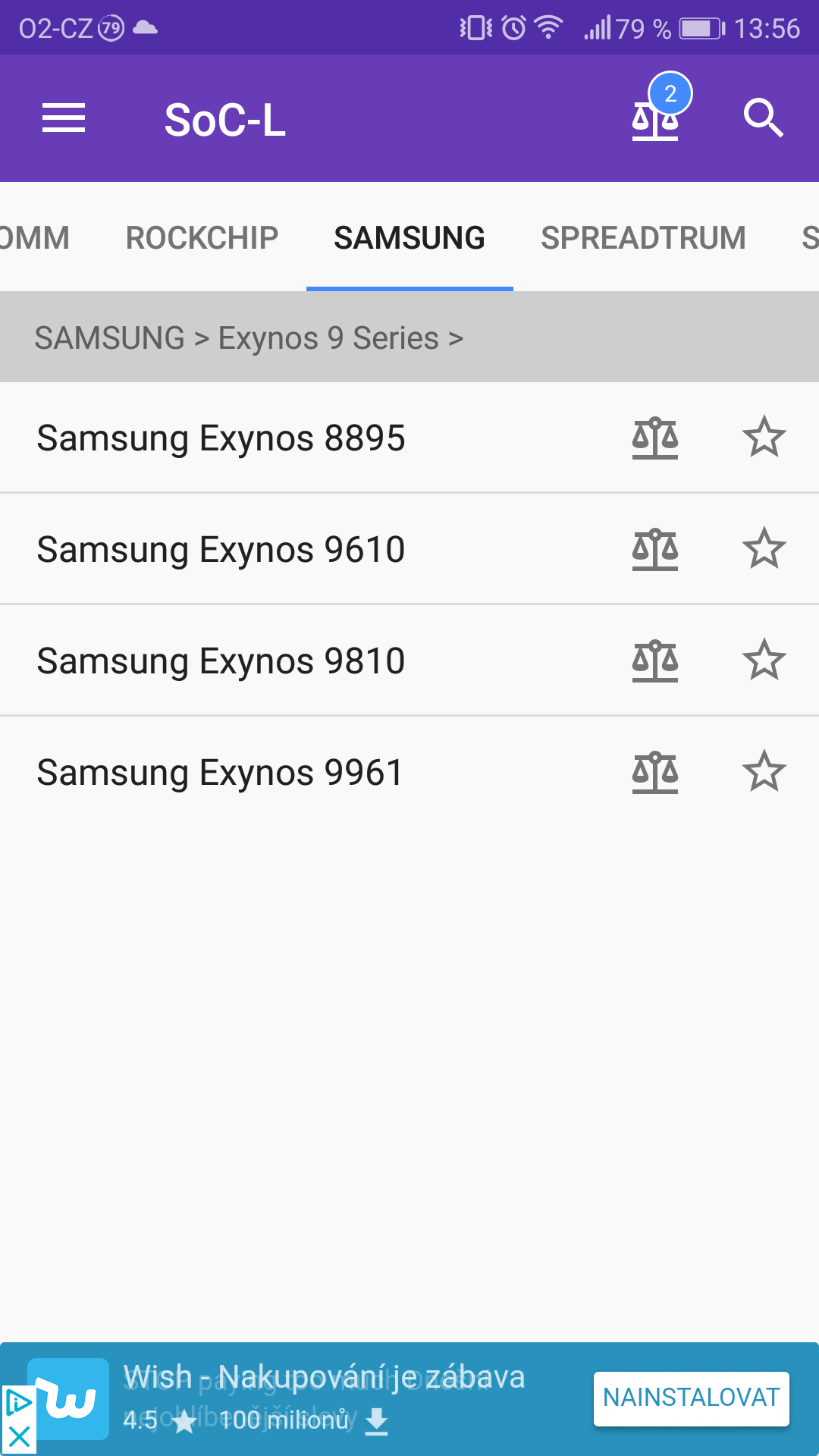819x1456 pixels.
Task: Open the search icon
Action: pyautogui.click(x=763, y=118)
